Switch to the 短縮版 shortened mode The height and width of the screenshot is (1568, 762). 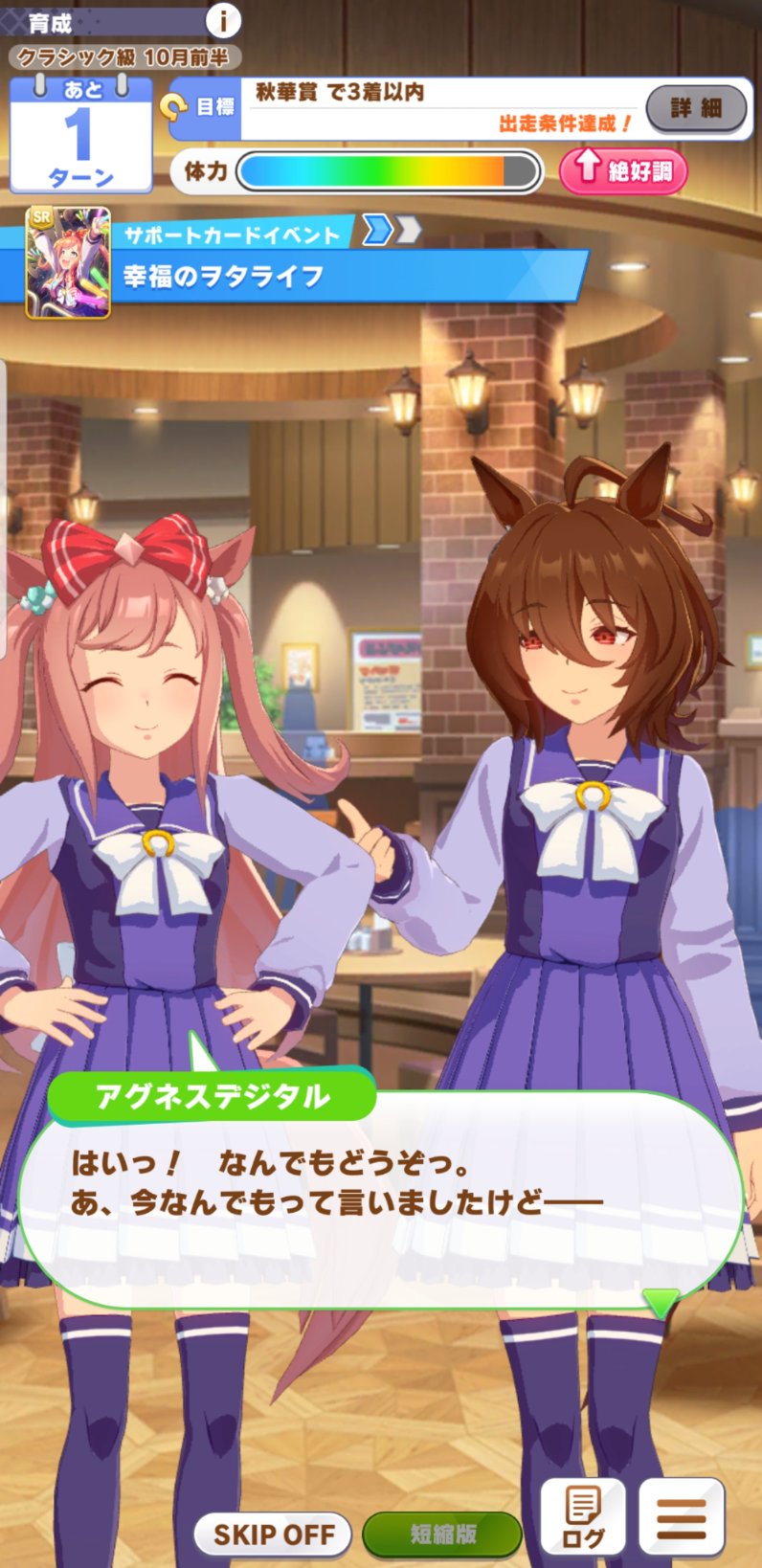[x=443, y=1534]
